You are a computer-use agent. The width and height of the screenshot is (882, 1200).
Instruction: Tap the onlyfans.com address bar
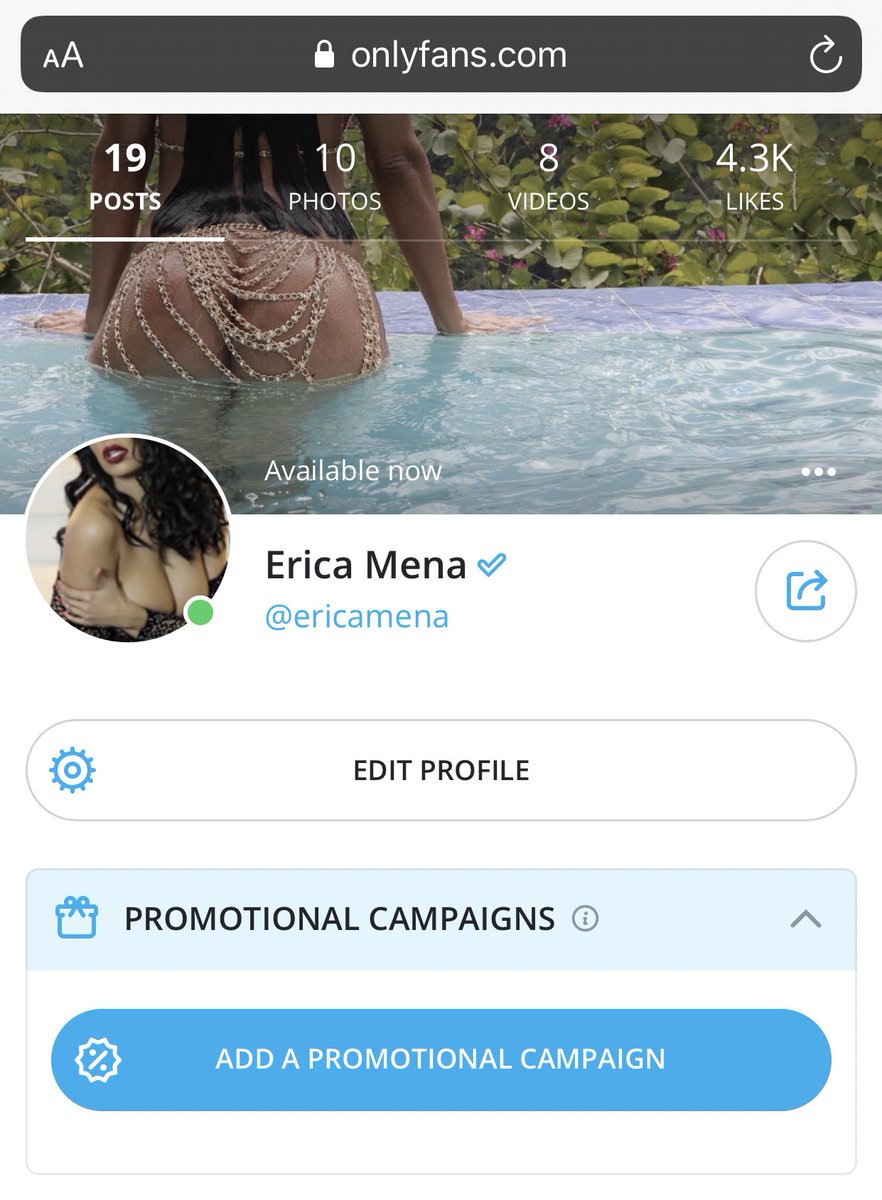440,55
